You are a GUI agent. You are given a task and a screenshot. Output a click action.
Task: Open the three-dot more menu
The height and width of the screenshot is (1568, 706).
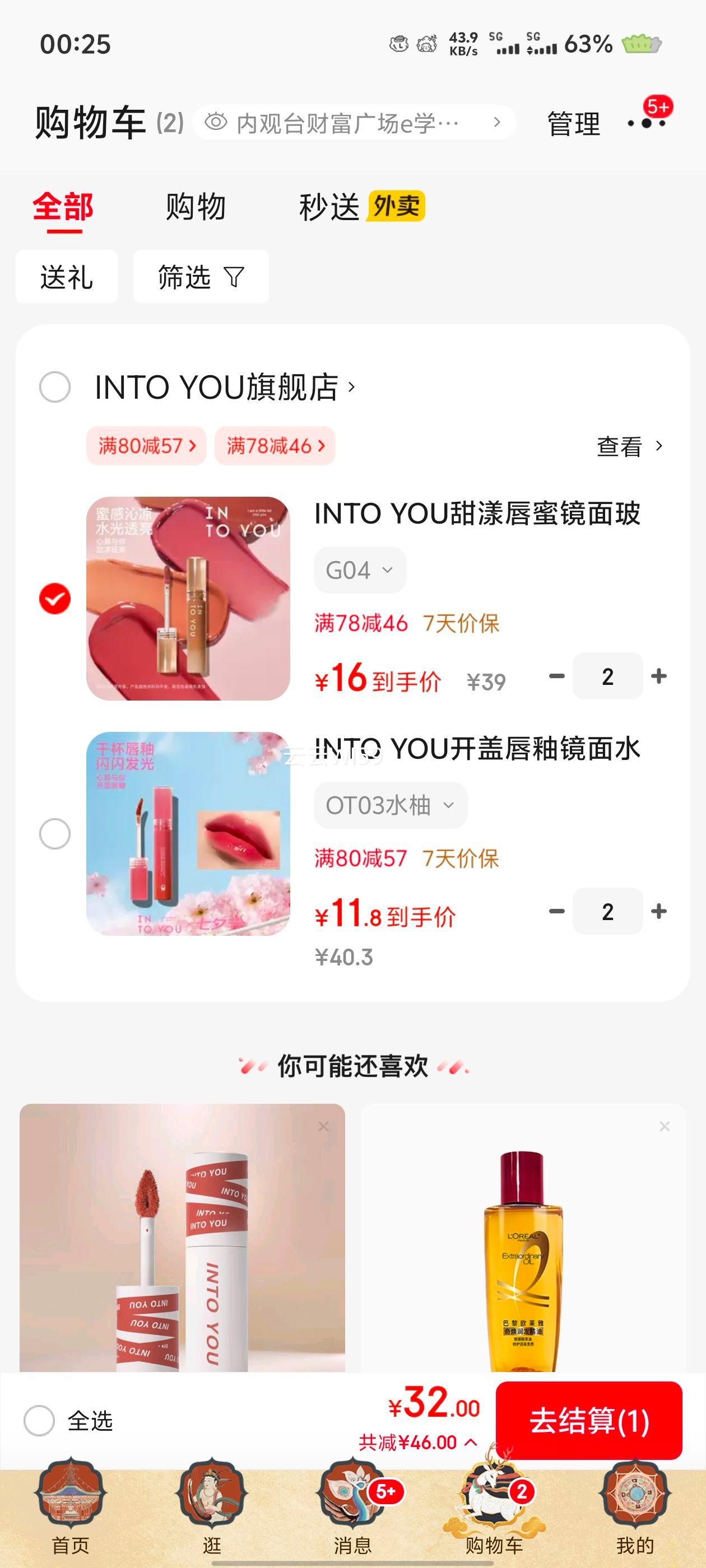[x=647, y=123]
